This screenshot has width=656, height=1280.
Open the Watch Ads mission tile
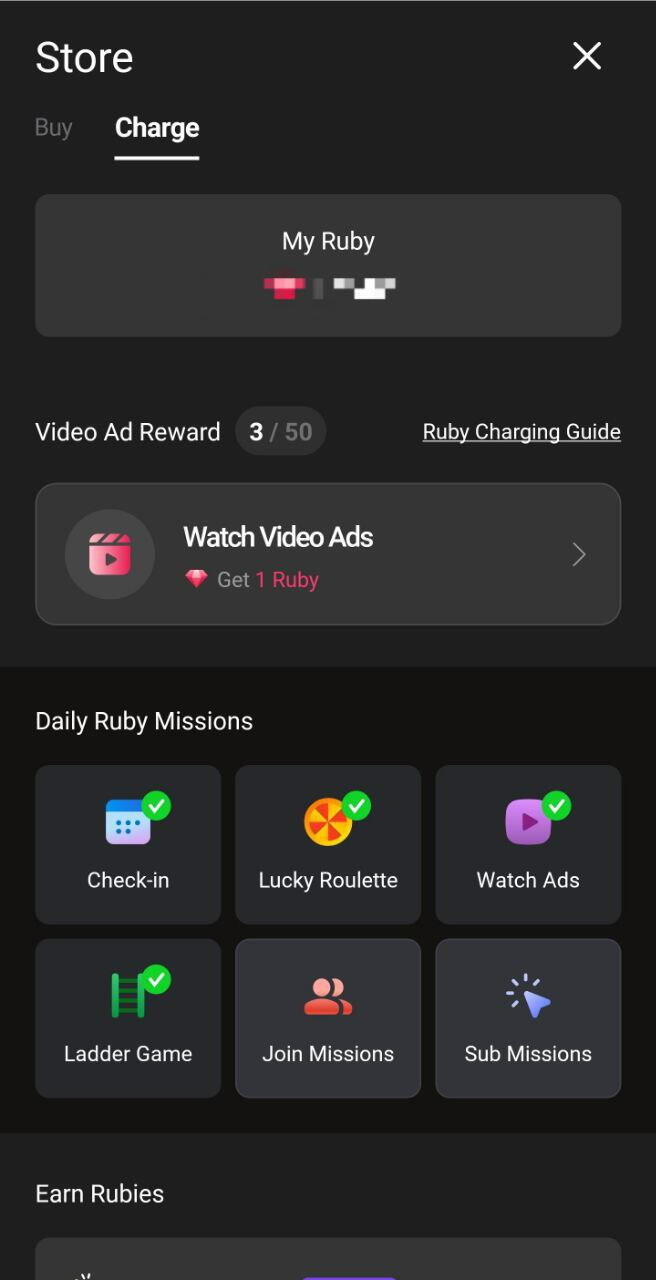(x=528, y=845)
